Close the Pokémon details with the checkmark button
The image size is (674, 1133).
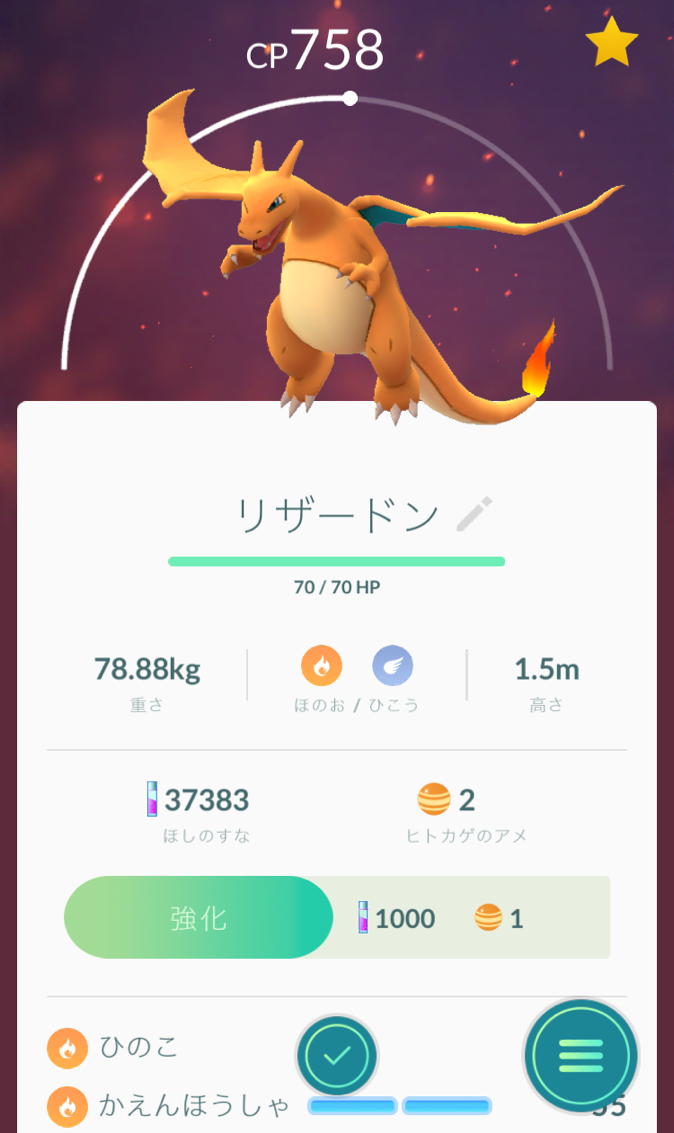click(337, 1055)
